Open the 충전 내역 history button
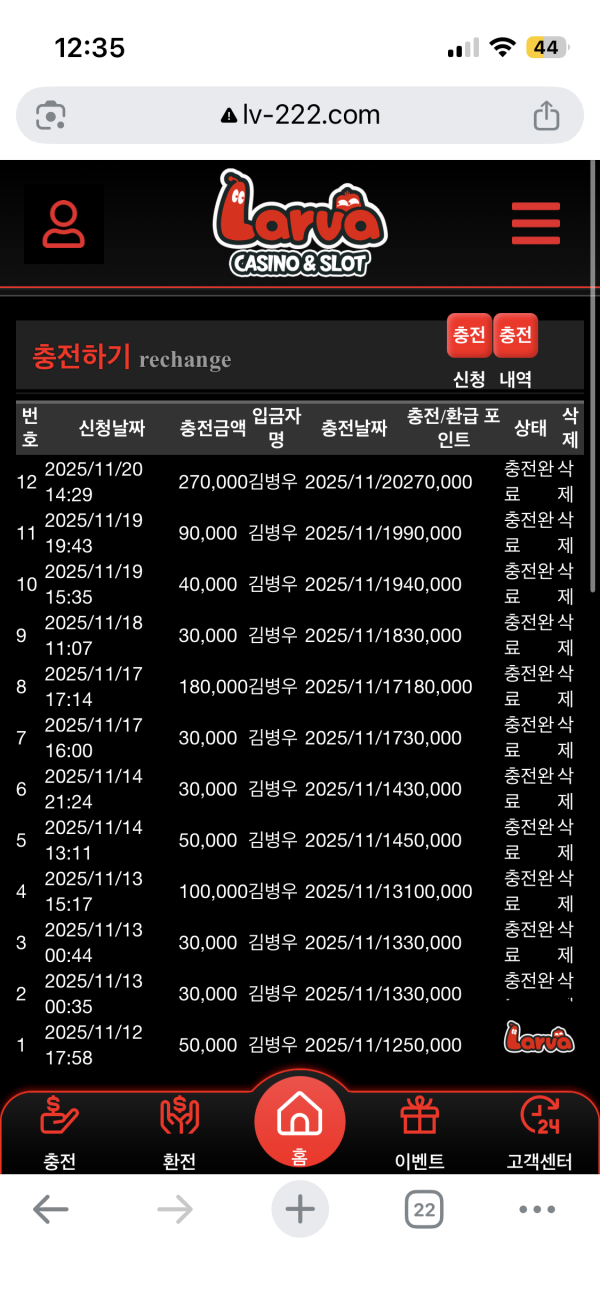This screenshot has height=1299, width=600. tap(516, 336)
